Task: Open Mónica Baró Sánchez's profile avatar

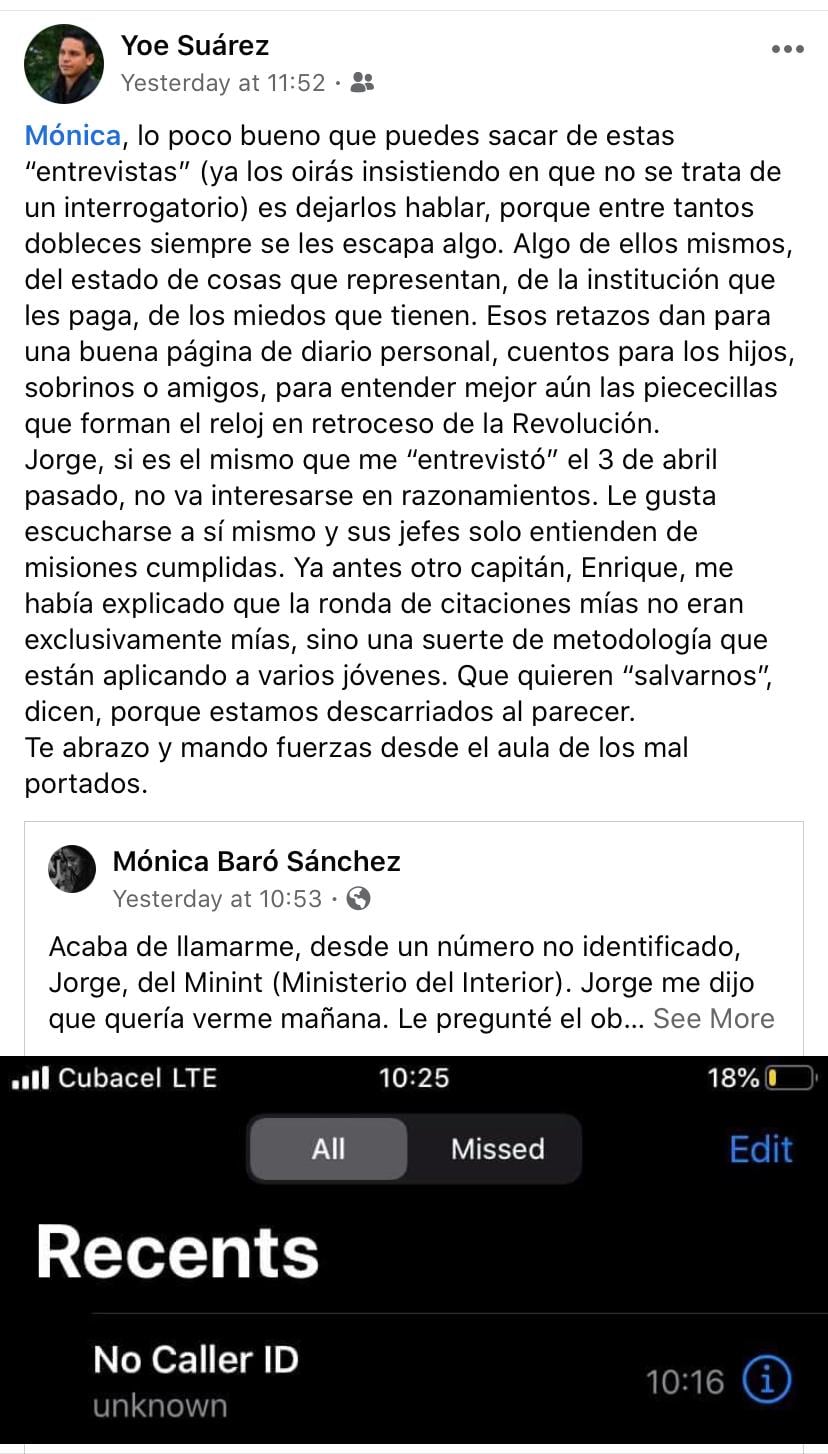Action: [x=72, y=868]
